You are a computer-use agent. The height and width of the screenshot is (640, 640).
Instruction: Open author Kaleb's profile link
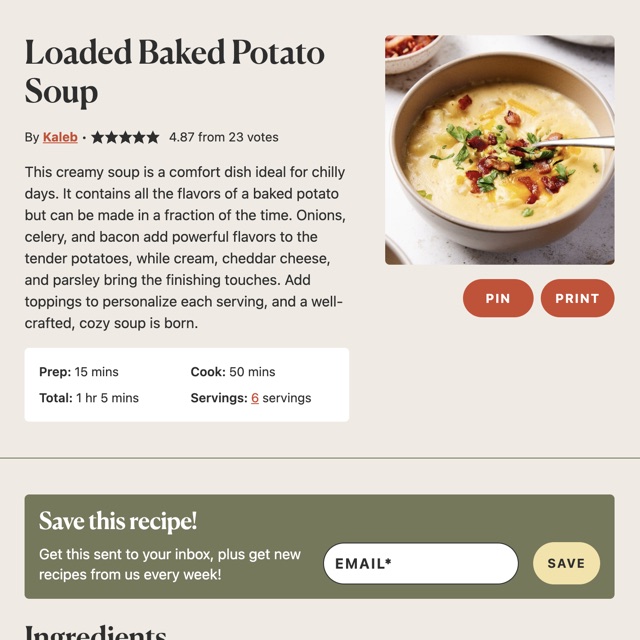[x=60, y=137]
